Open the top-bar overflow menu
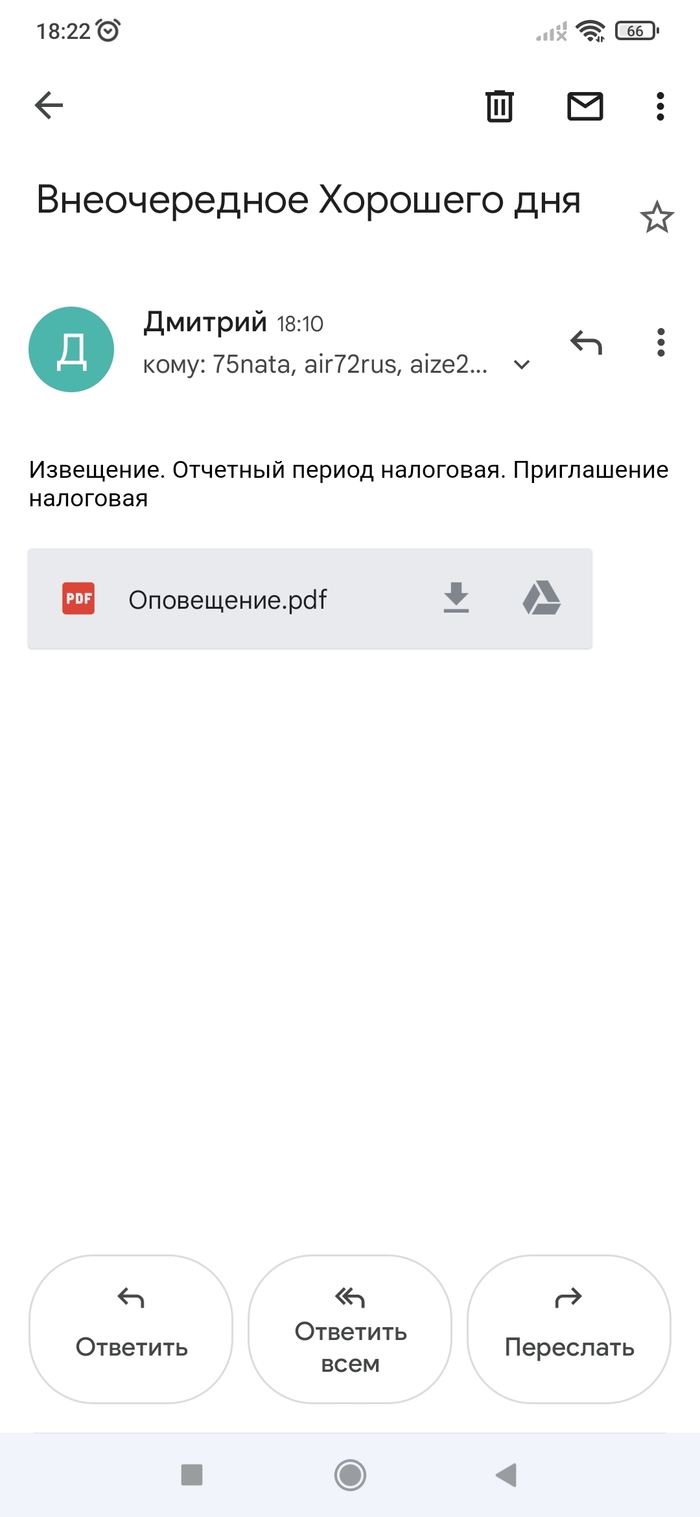The width and height of the screenshot is (700, 1517). tap(660, 106)
